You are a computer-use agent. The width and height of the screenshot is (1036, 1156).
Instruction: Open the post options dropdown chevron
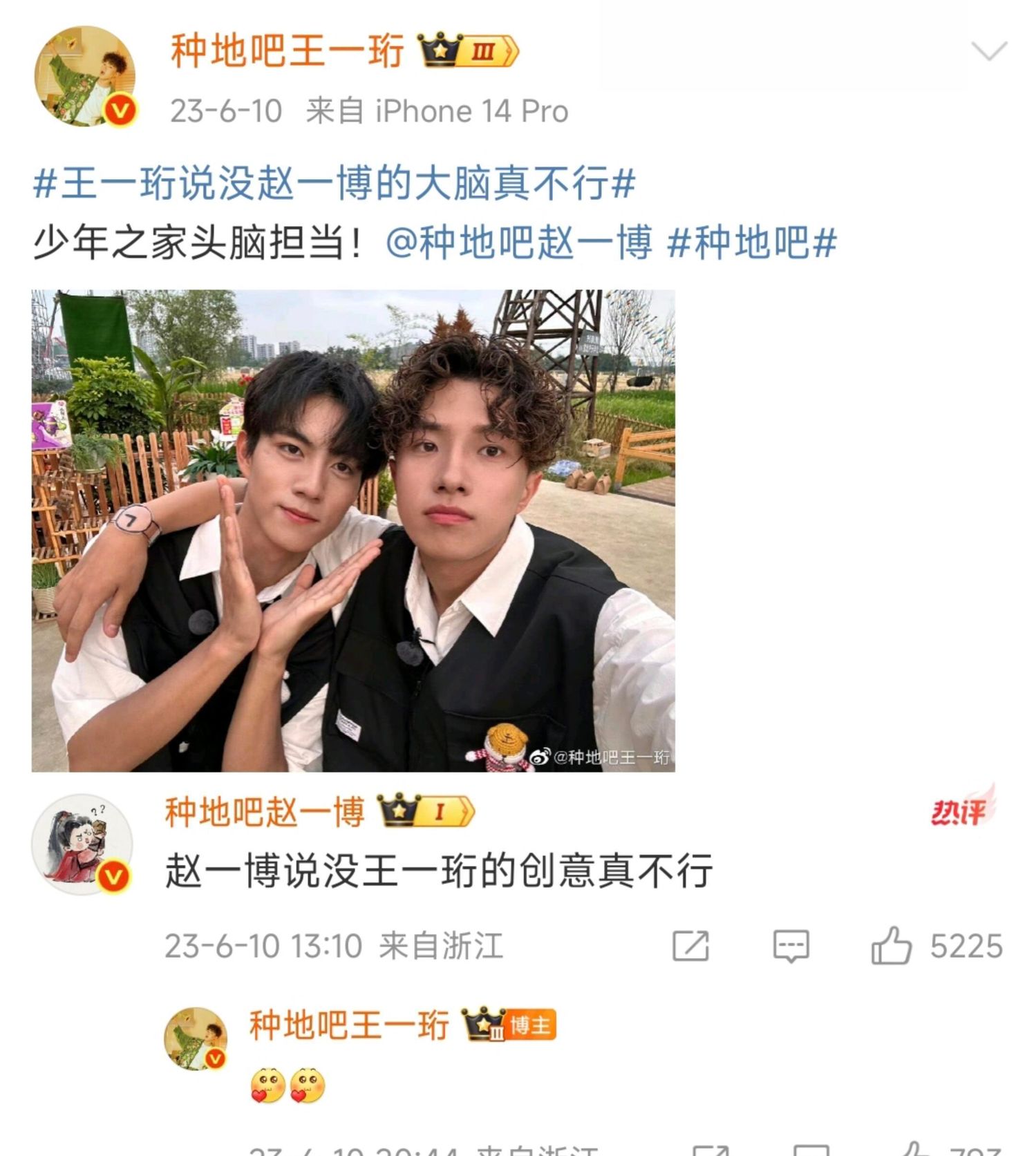click(x=988, y=52)
